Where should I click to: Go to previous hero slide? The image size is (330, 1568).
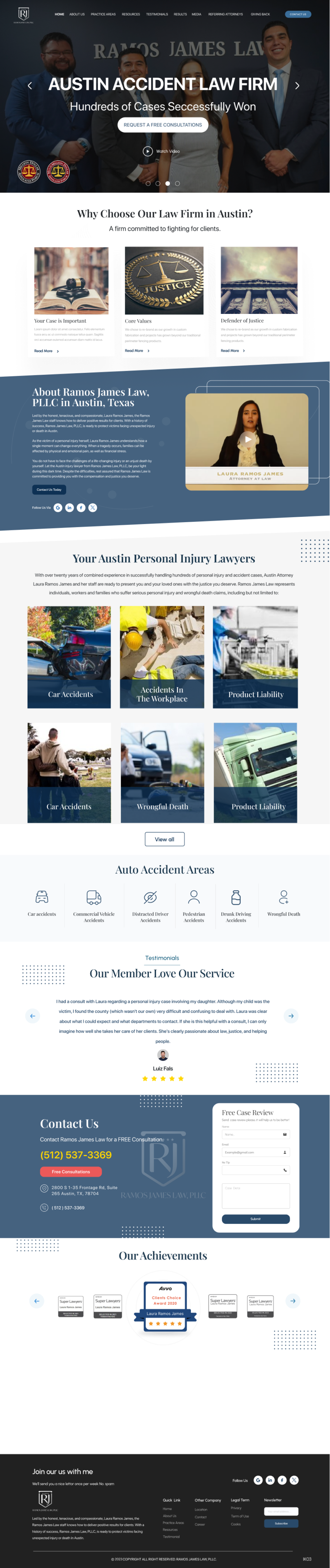click(30, 86)
